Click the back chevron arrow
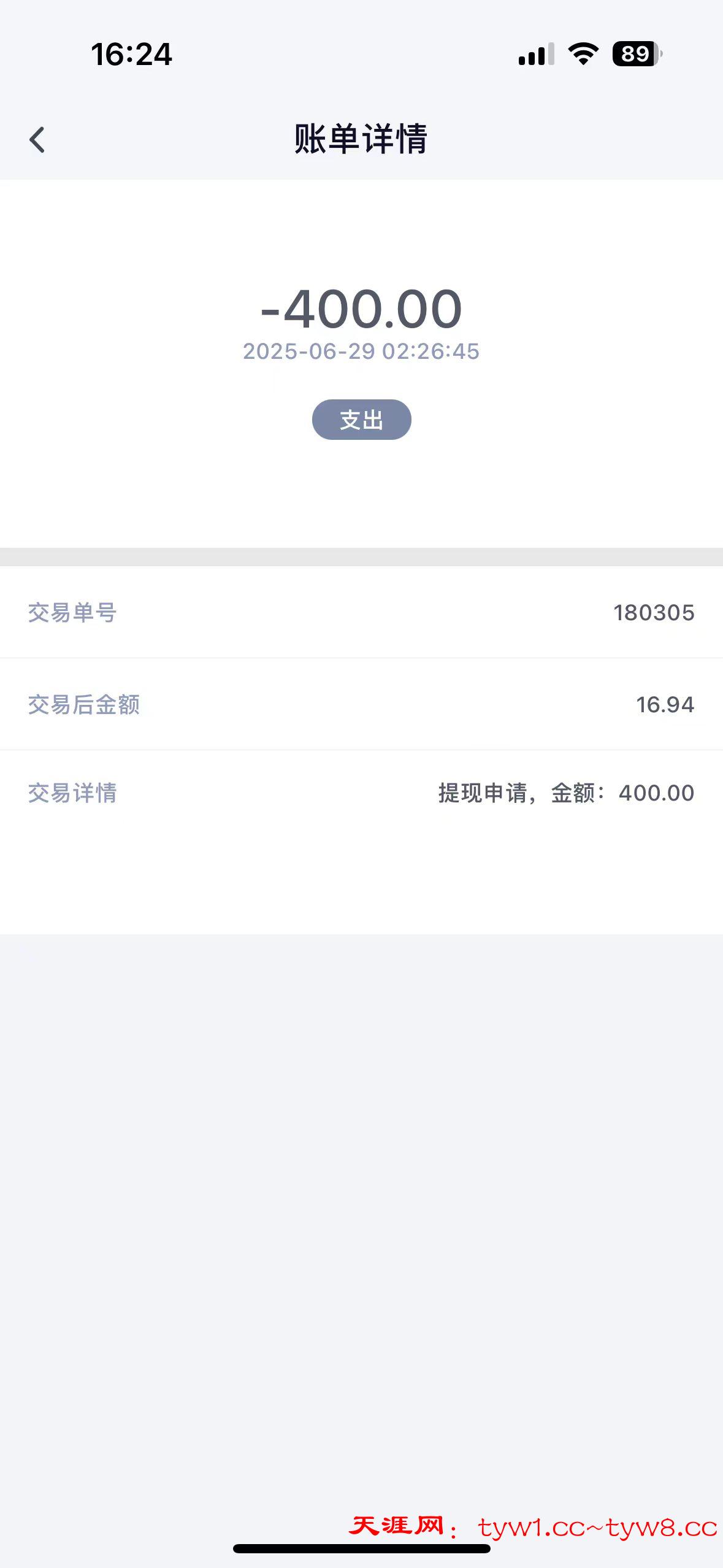This screenshot has height=1568, width=723. pos(38,139)
